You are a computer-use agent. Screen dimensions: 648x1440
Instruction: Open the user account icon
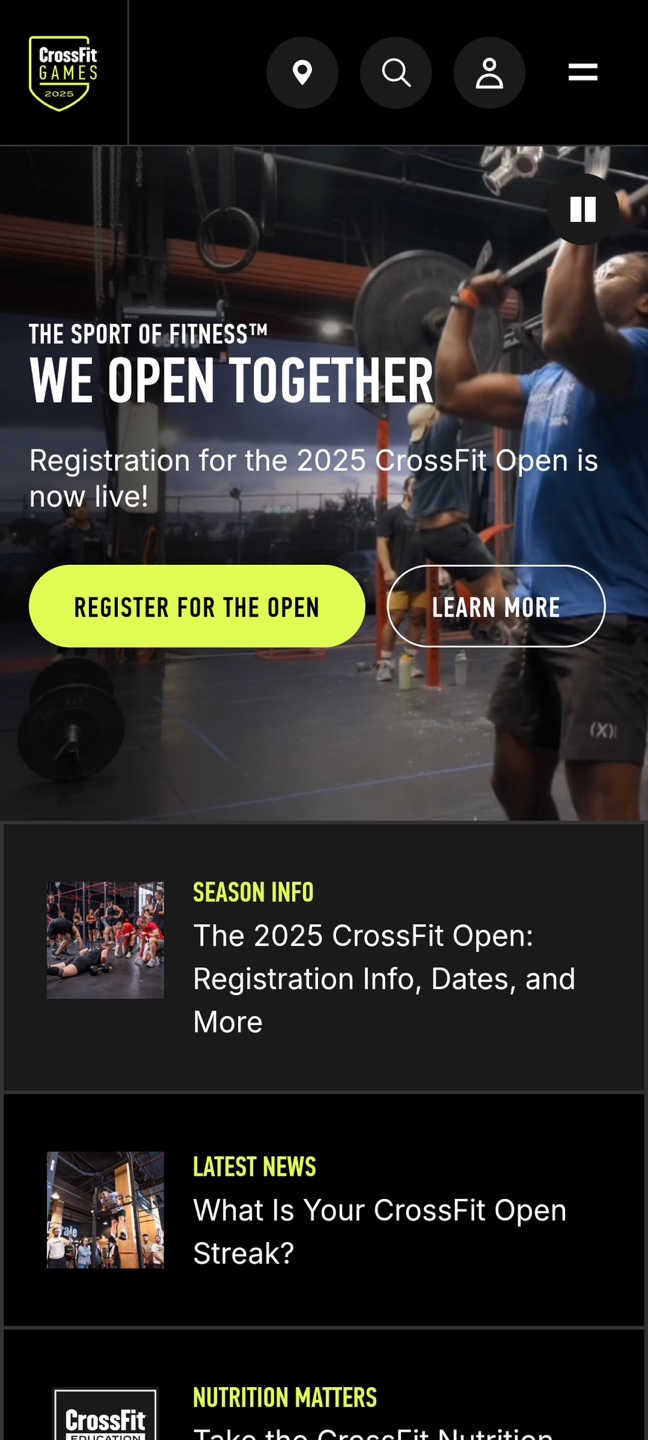(489, 73)
